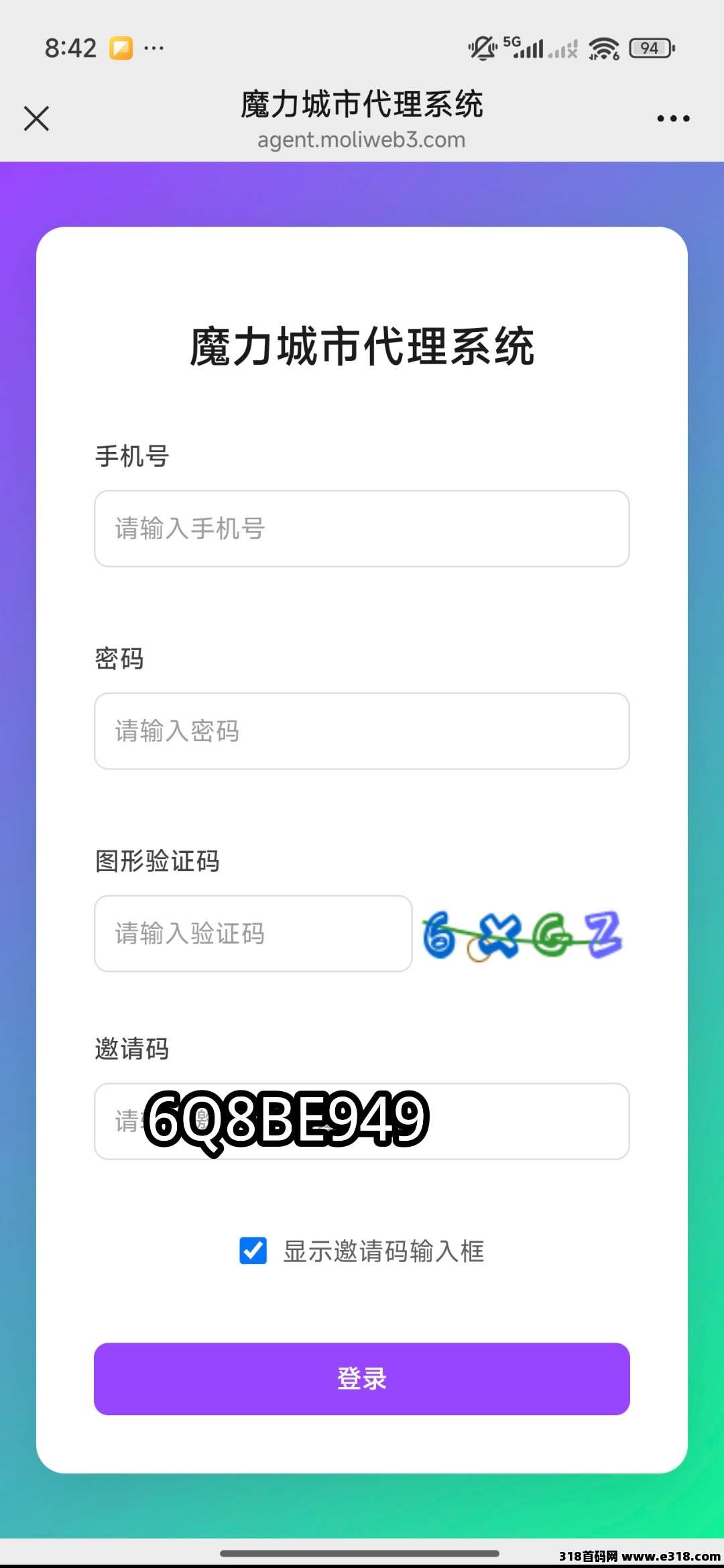The image size is (724, 1568).
Task: Tap the X to close the page
Action: coord(36,118)
